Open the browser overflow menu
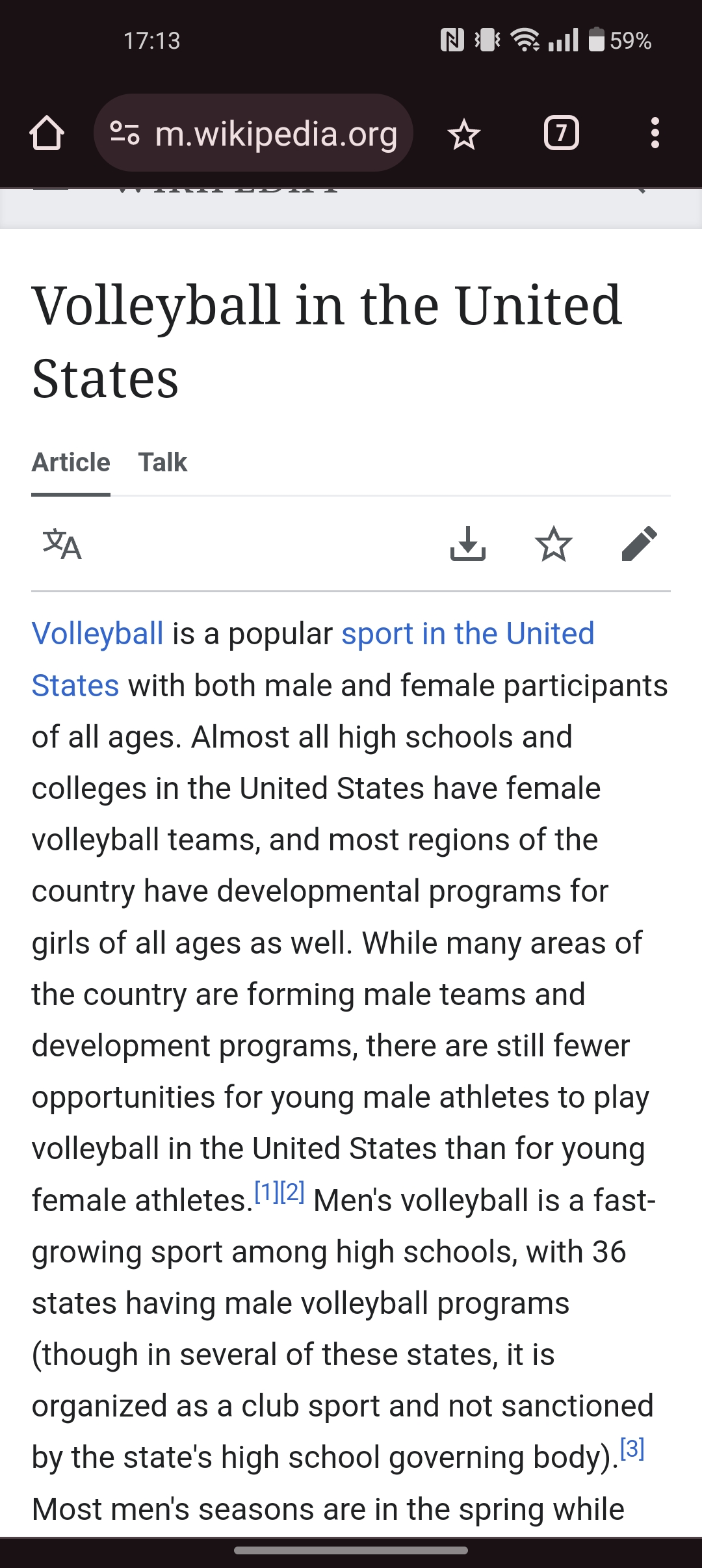Viewport: 702px width, 1568px height. coord(655,133)
